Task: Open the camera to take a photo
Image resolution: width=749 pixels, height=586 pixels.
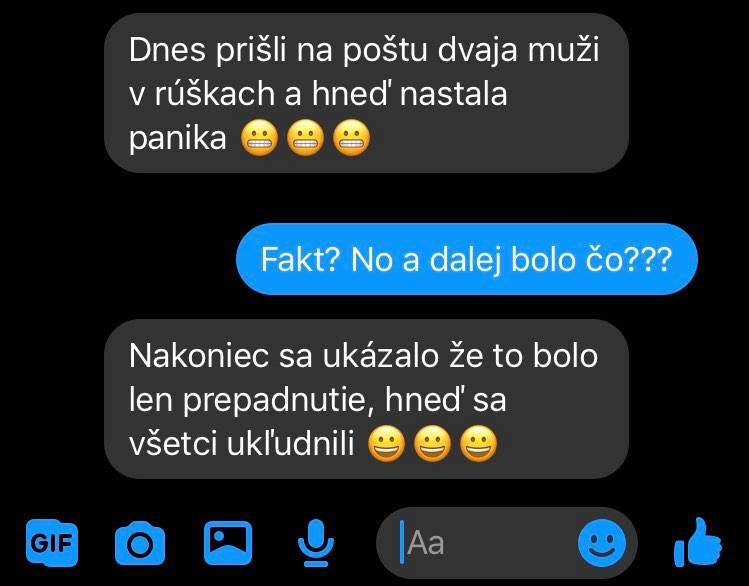Action: point(140,544)
